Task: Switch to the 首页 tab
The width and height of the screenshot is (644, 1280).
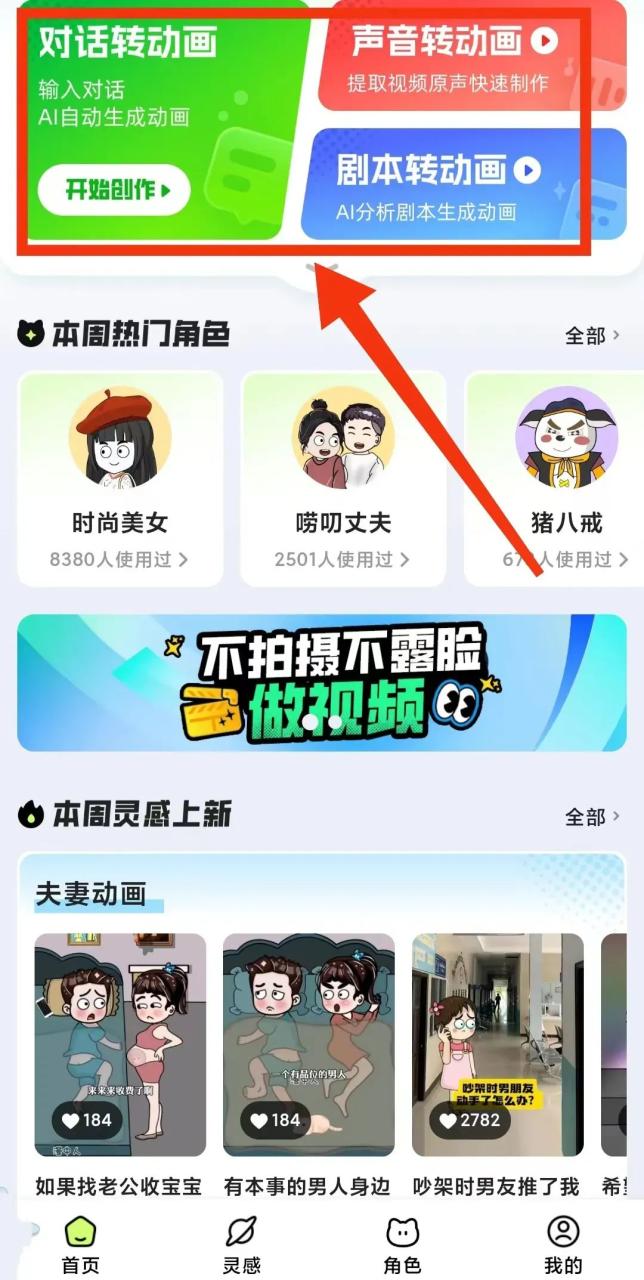Action: (81, 1245)
